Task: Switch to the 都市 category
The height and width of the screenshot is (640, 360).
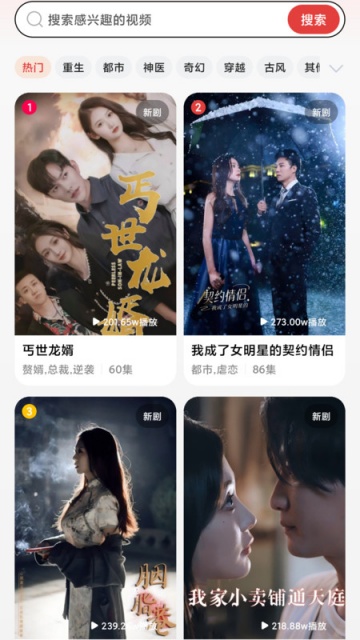Action: [113, 67]
